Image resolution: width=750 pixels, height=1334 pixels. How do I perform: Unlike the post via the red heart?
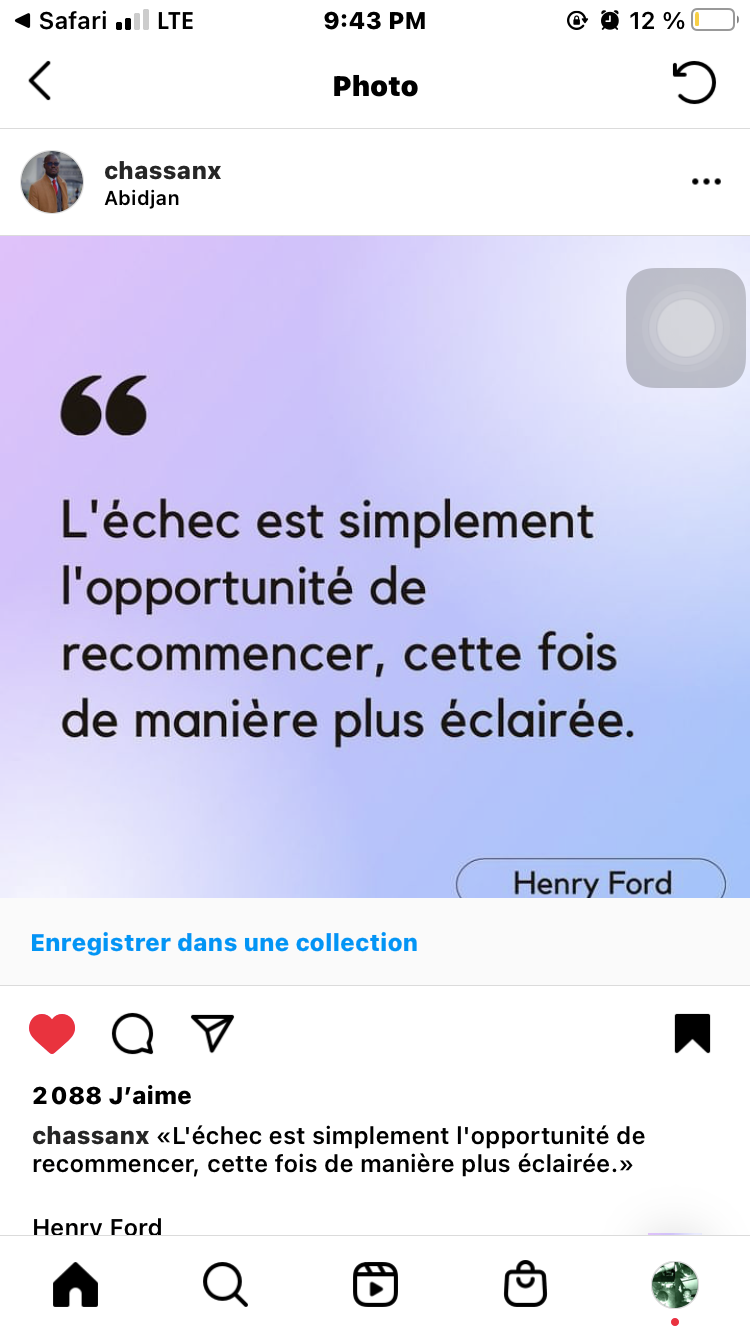(x=52, y=1034)
